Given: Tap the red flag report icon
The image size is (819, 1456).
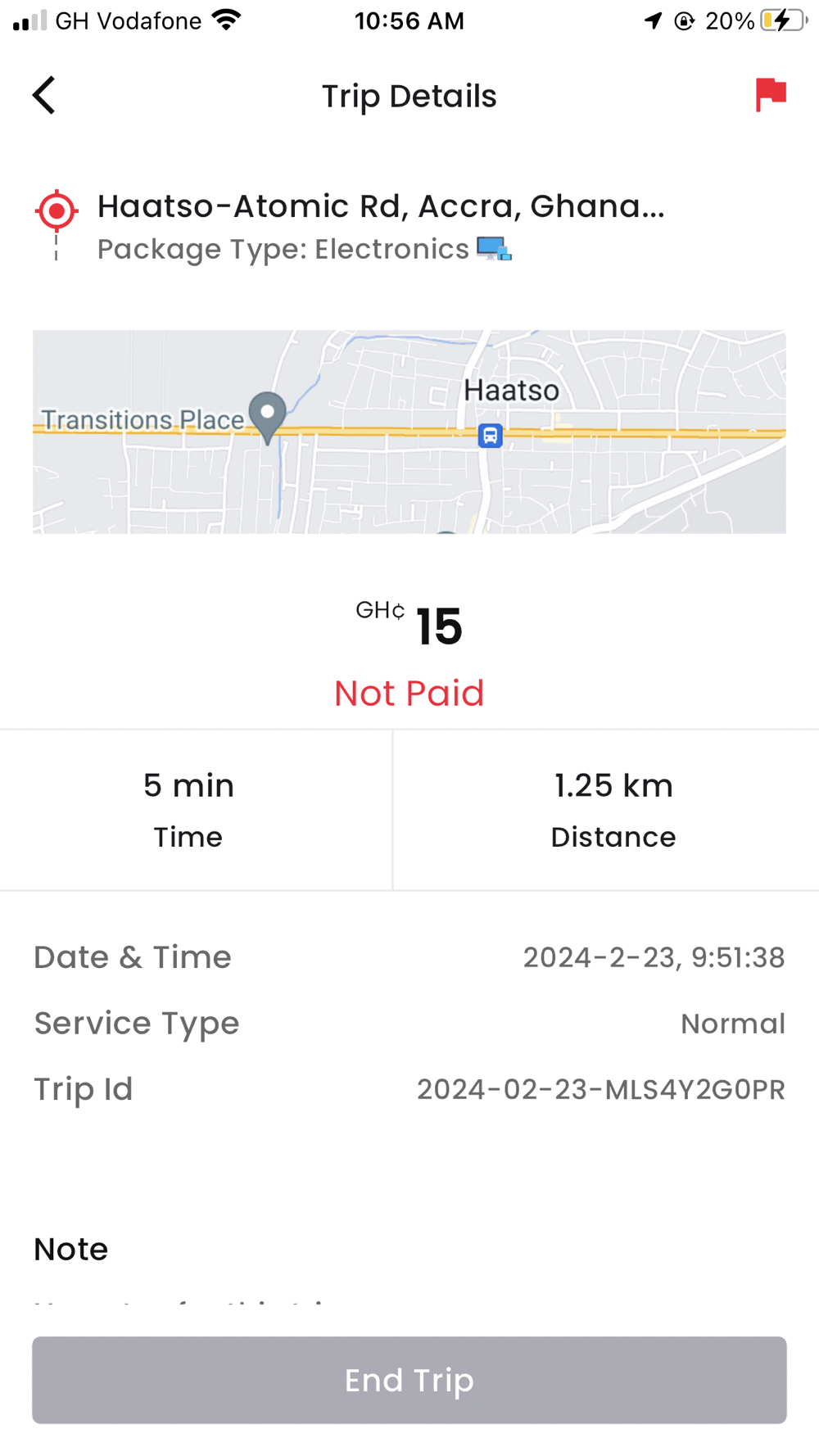Looking at the screenshot, I should pos(771,95).
